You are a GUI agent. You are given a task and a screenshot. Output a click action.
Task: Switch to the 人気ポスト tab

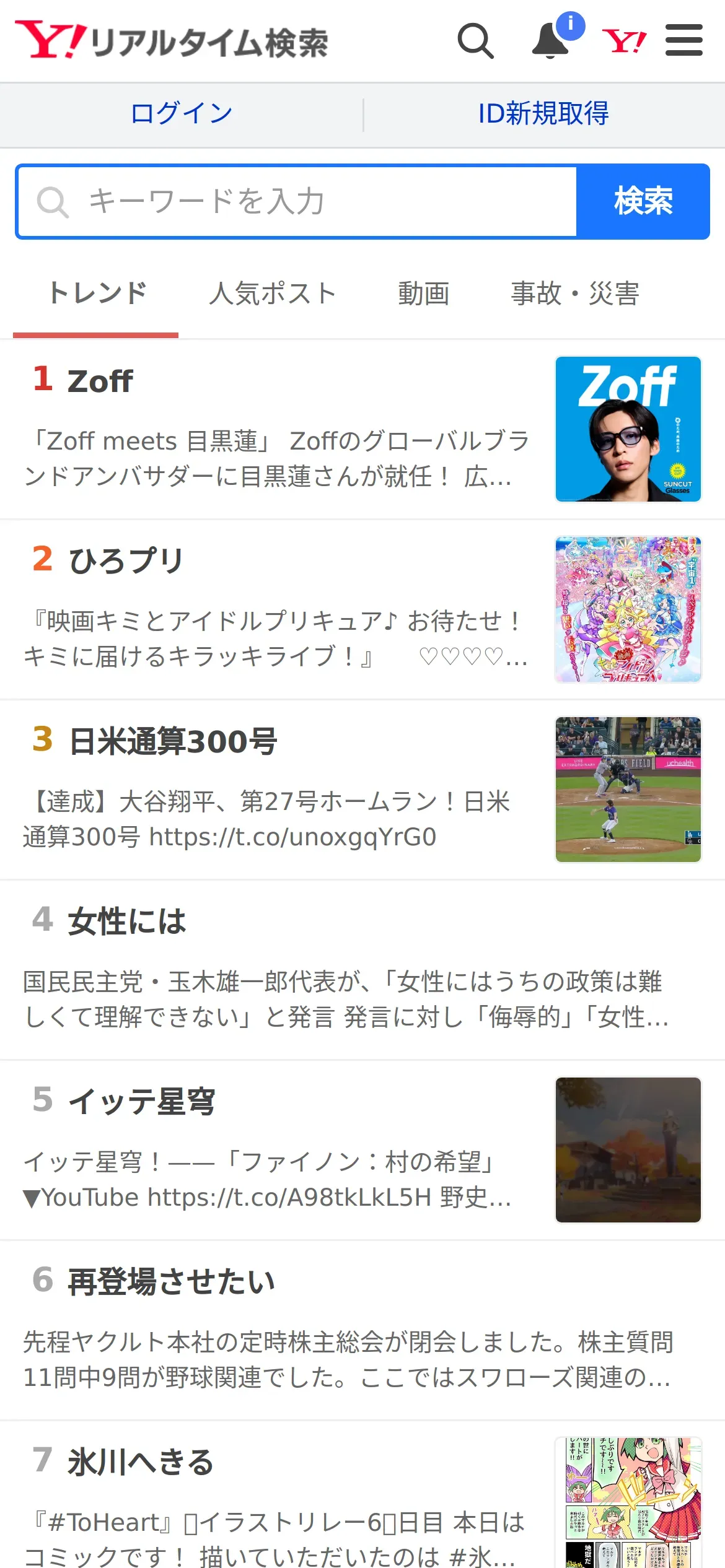coord(273,294)
